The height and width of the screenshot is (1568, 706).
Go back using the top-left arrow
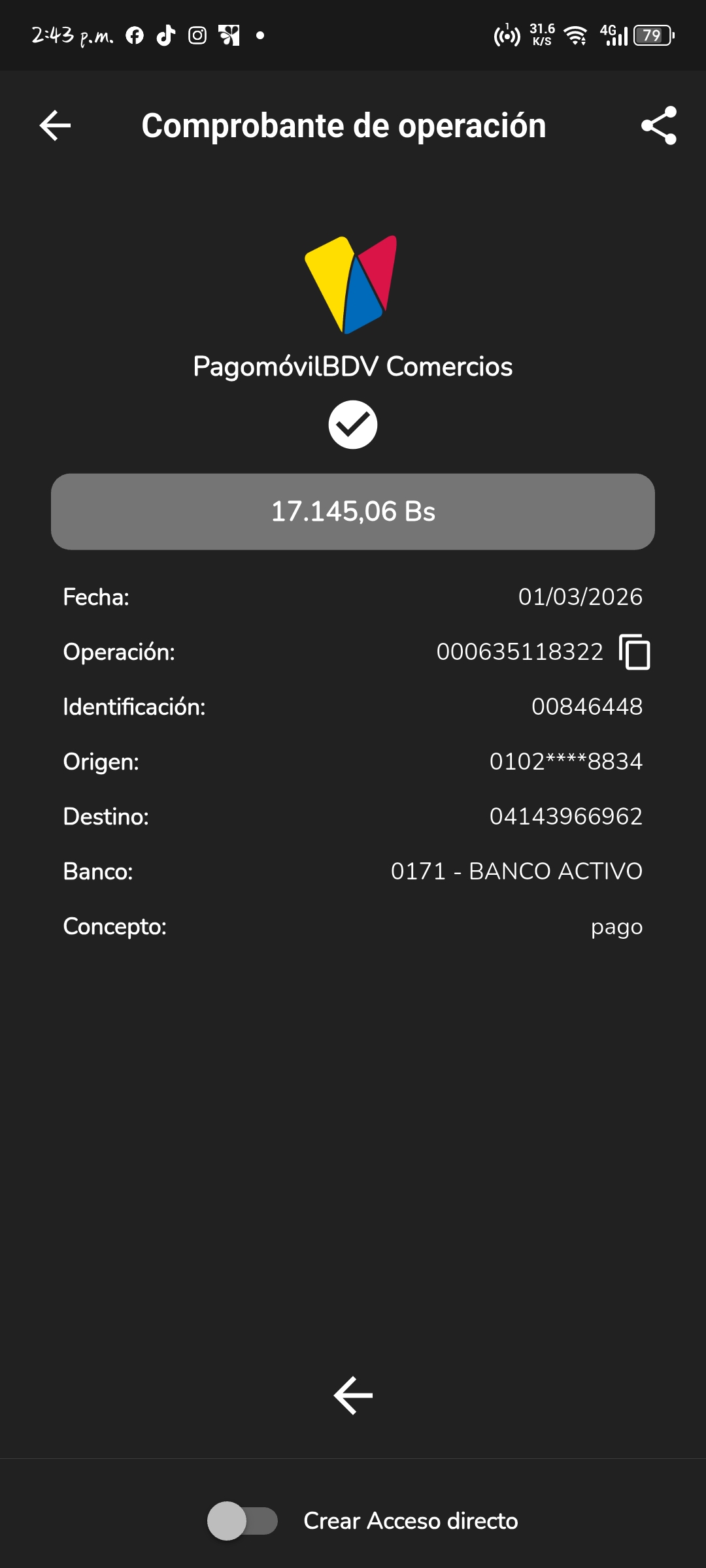[55, 125]
